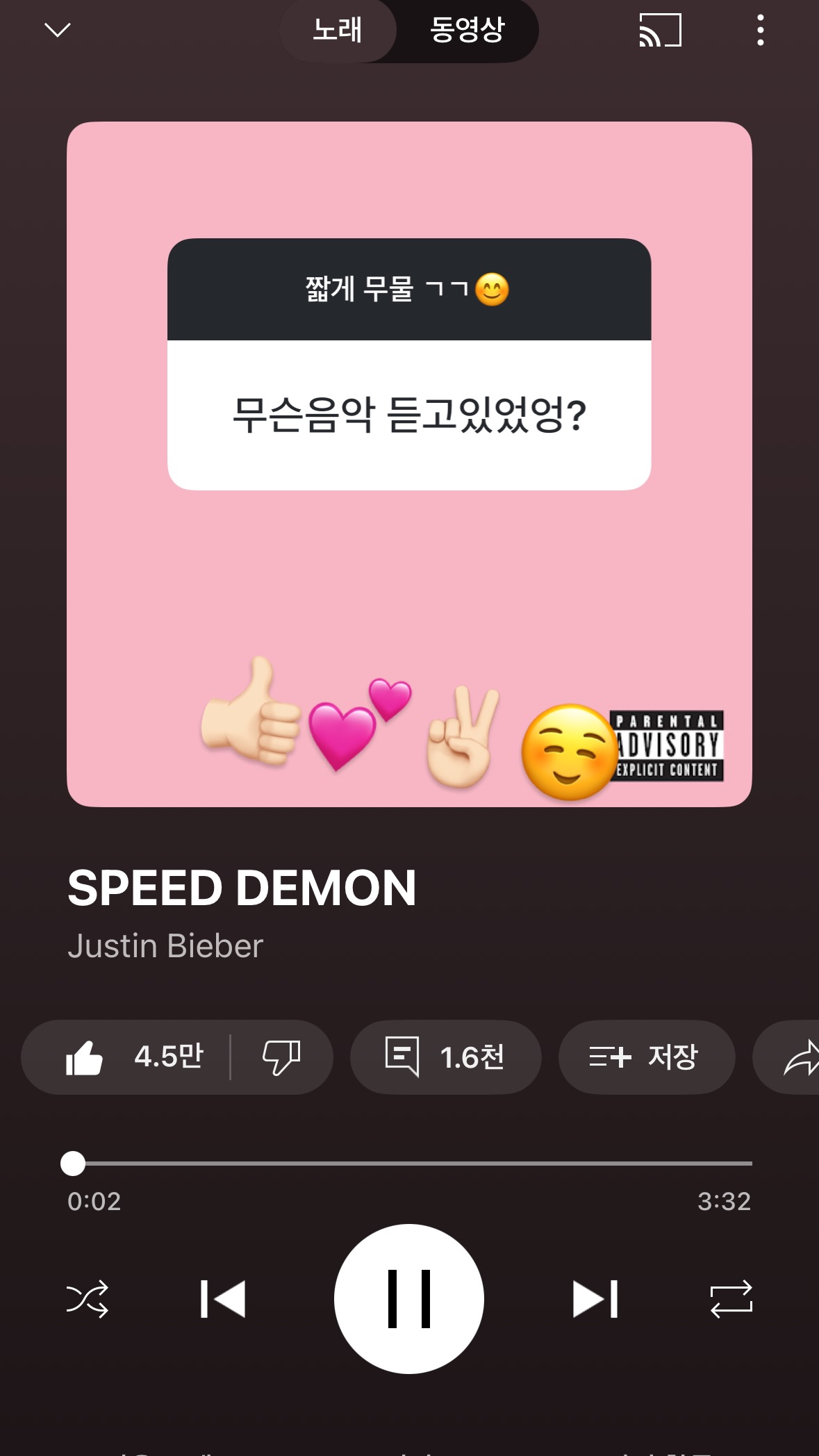Toggle shuffle mode
Image resolution: width=819 pixels, height=1456 pixels.
[x=88, y=1299]
